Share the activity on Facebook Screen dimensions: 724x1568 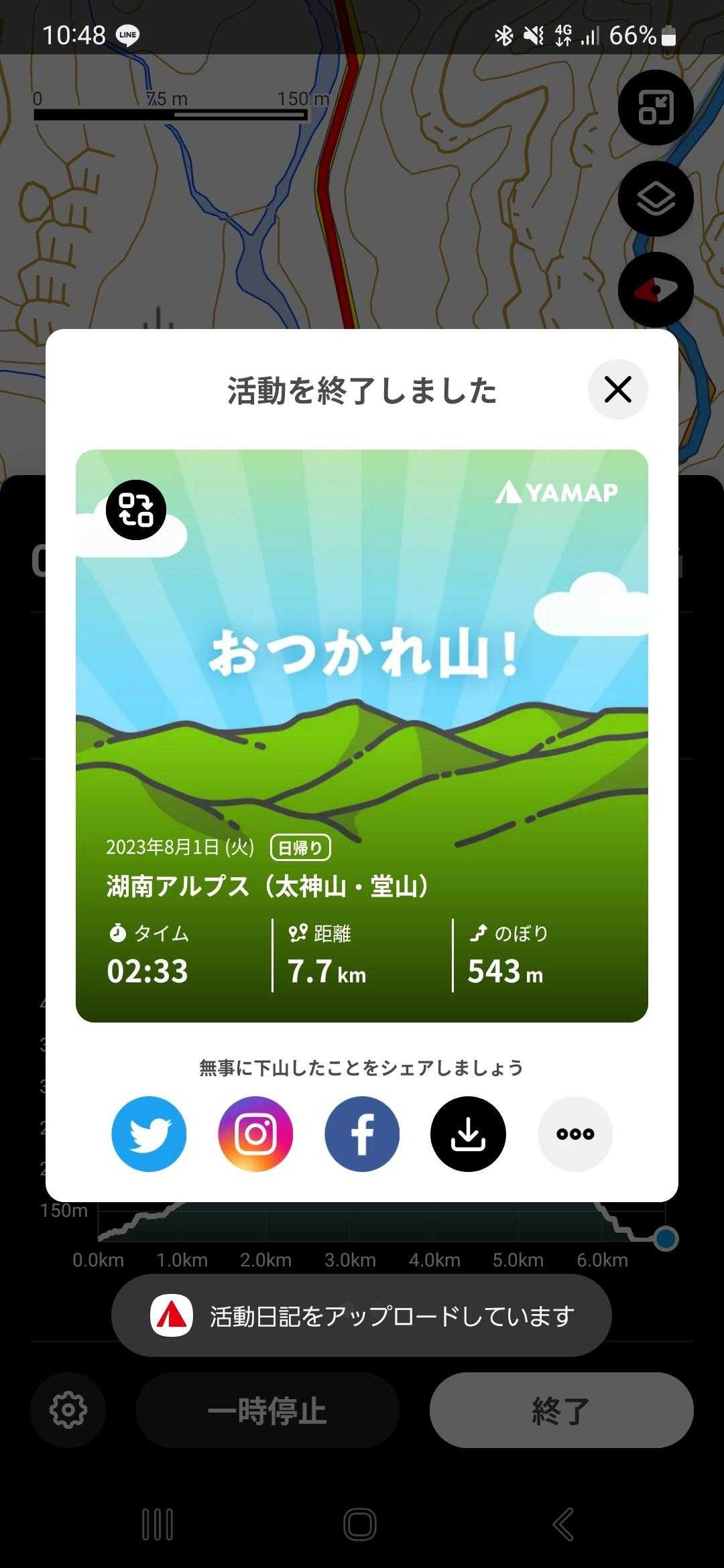coord(362,1134)
